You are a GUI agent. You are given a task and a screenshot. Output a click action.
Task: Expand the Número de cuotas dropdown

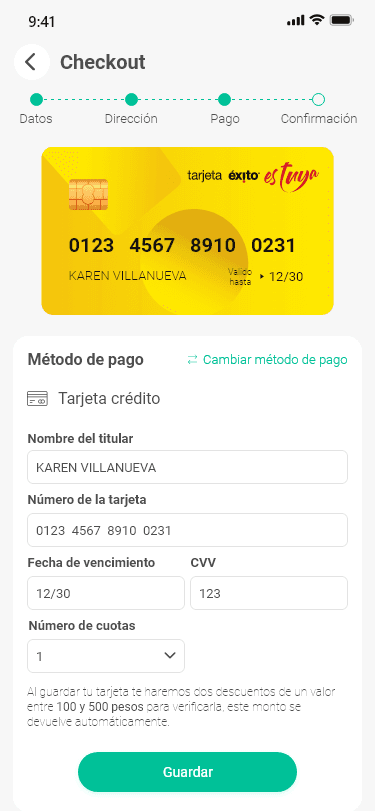pyautogui.click(x=106, y=656)
